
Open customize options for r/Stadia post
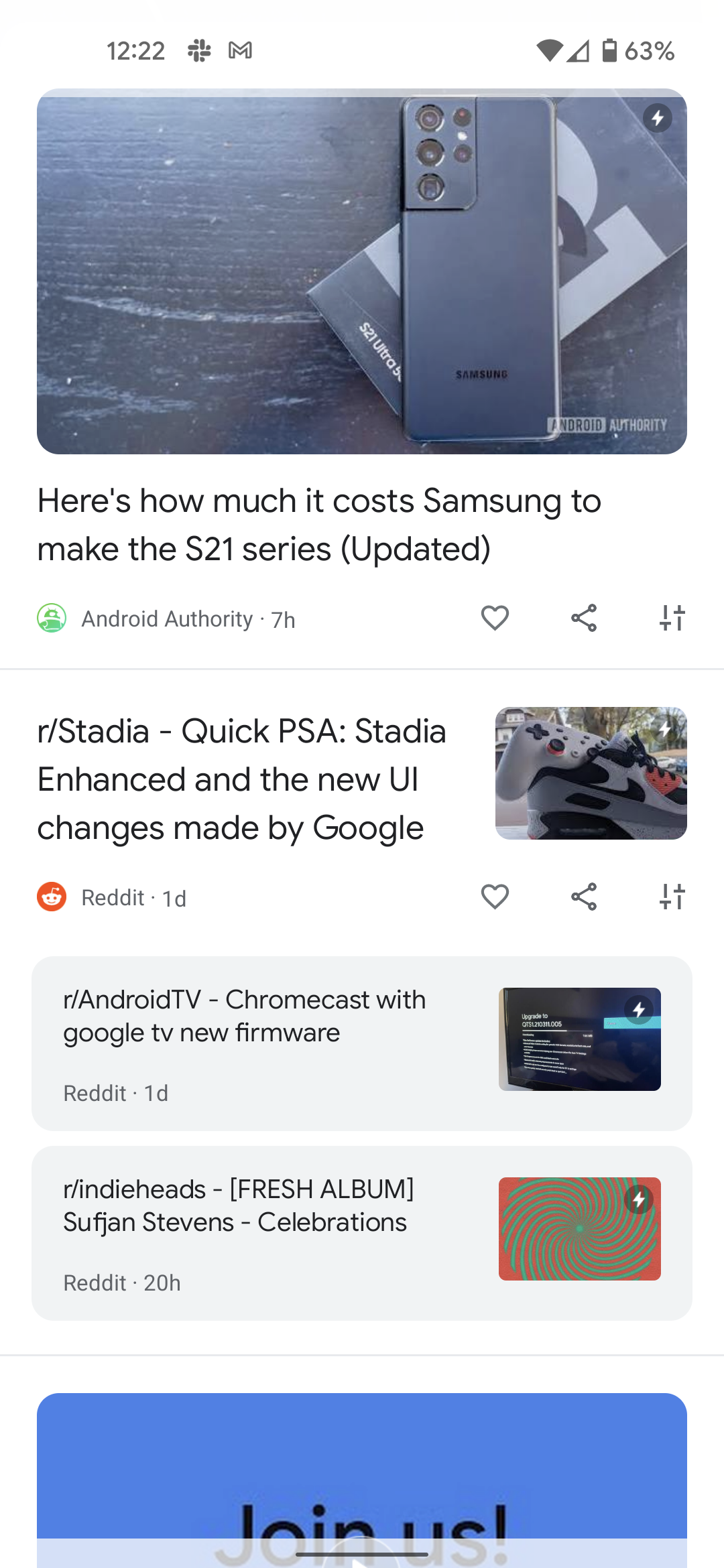coord(672,897)
